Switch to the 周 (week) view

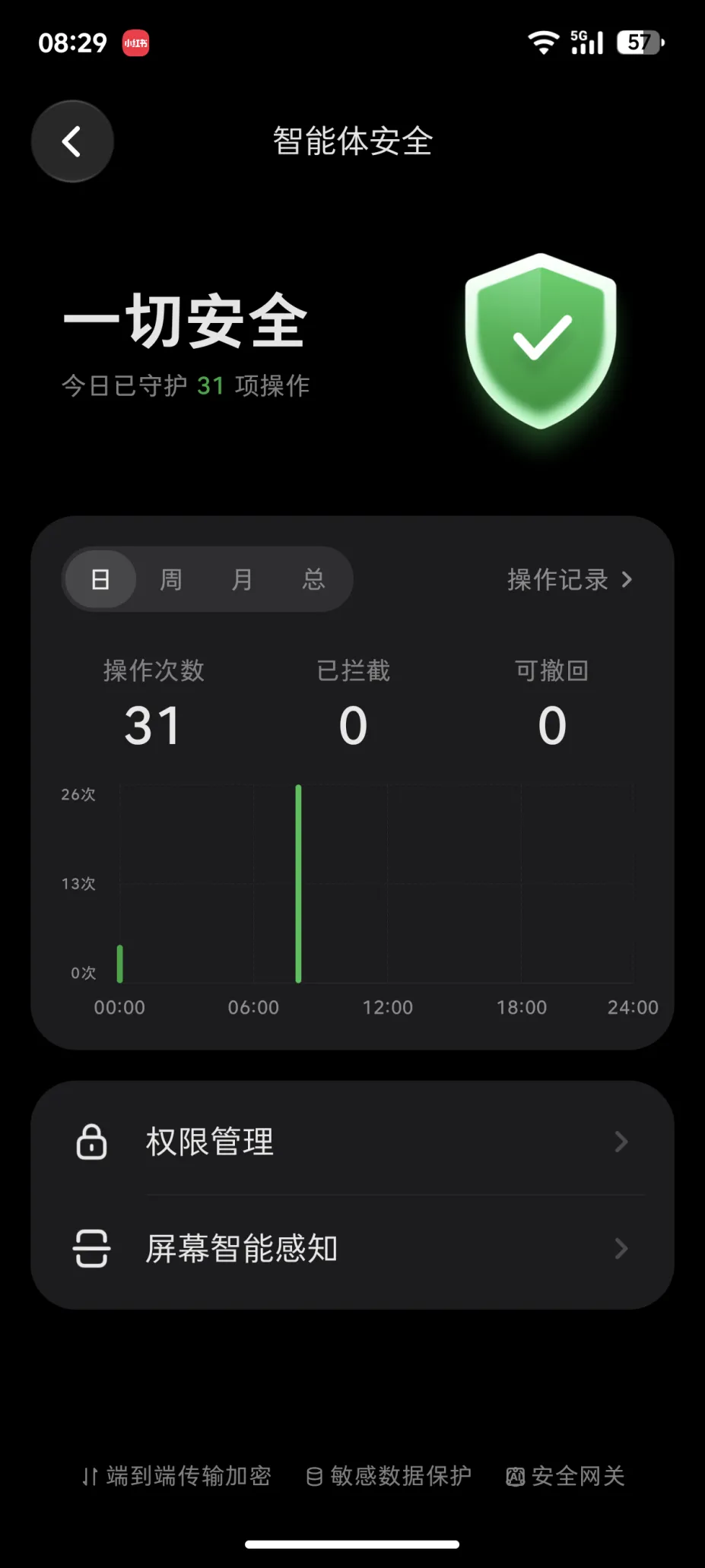pyautogui.click(x=171, y=579)
